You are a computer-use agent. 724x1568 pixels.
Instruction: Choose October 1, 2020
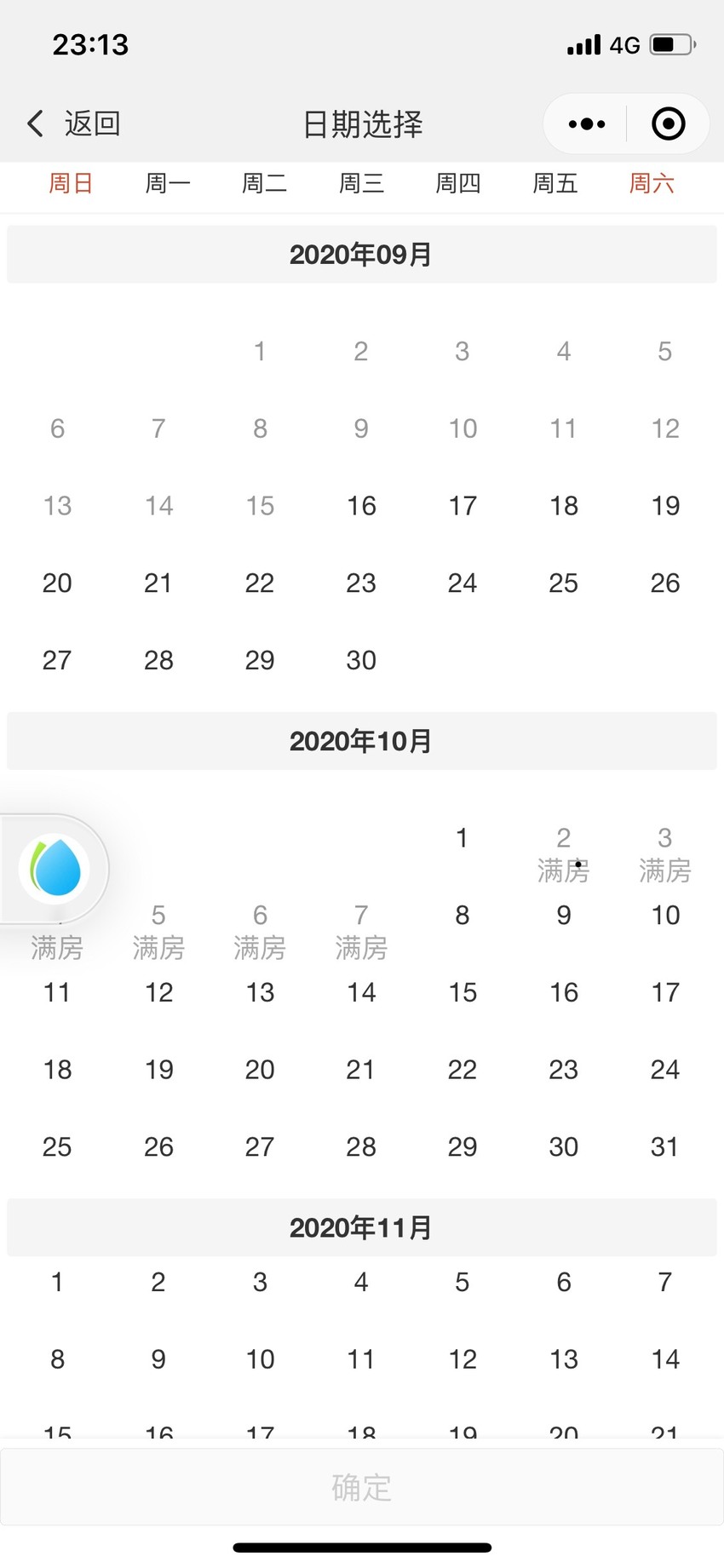[x=462, y=838]
